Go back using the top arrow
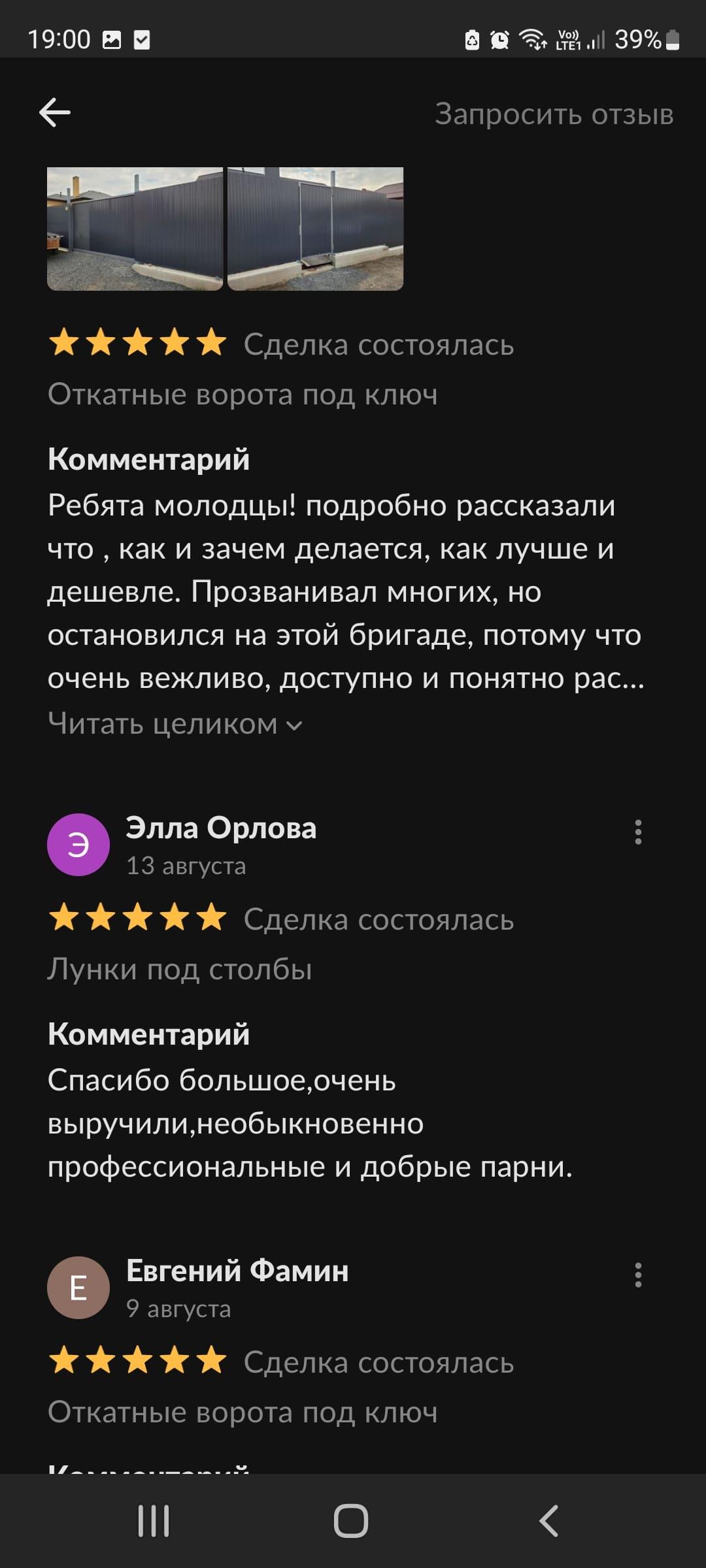This screenshot has height=1568, width=706. (55, 113)
